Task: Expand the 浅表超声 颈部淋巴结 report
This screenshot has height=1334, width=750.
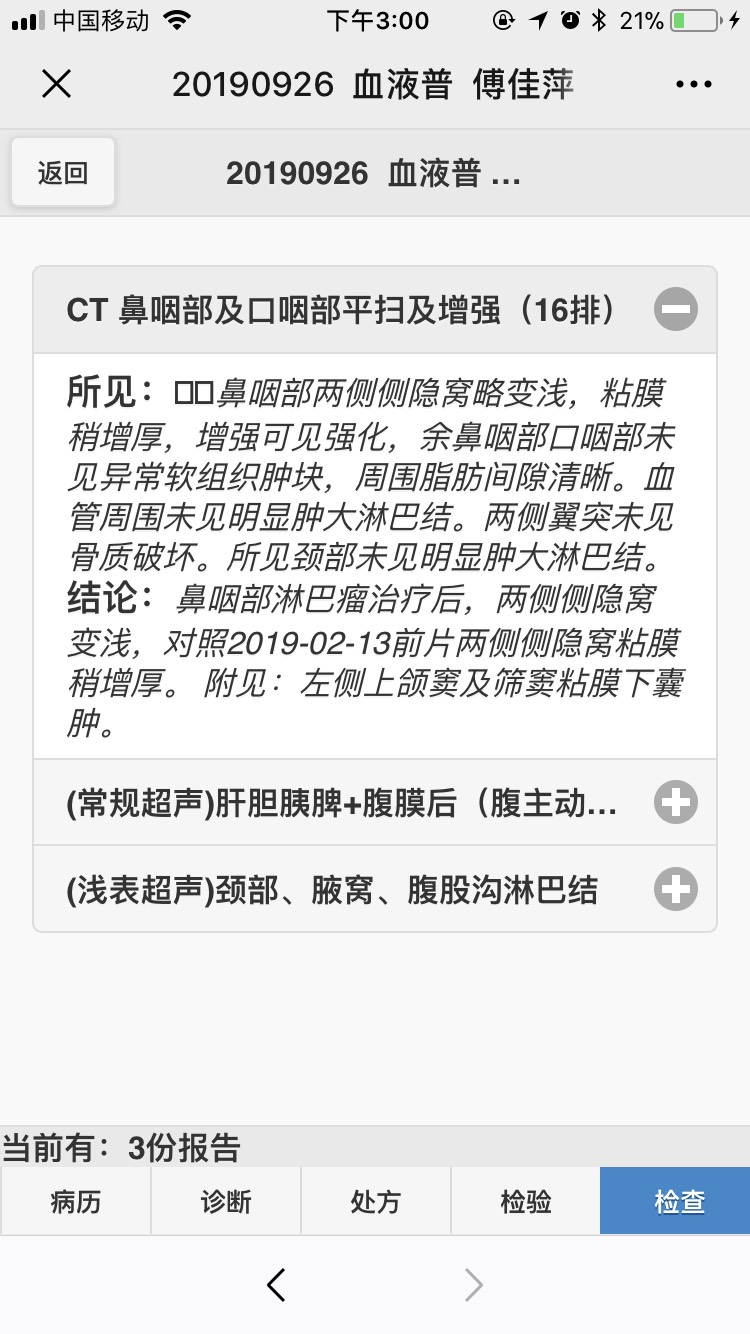Action: click(x=676, y=889)
